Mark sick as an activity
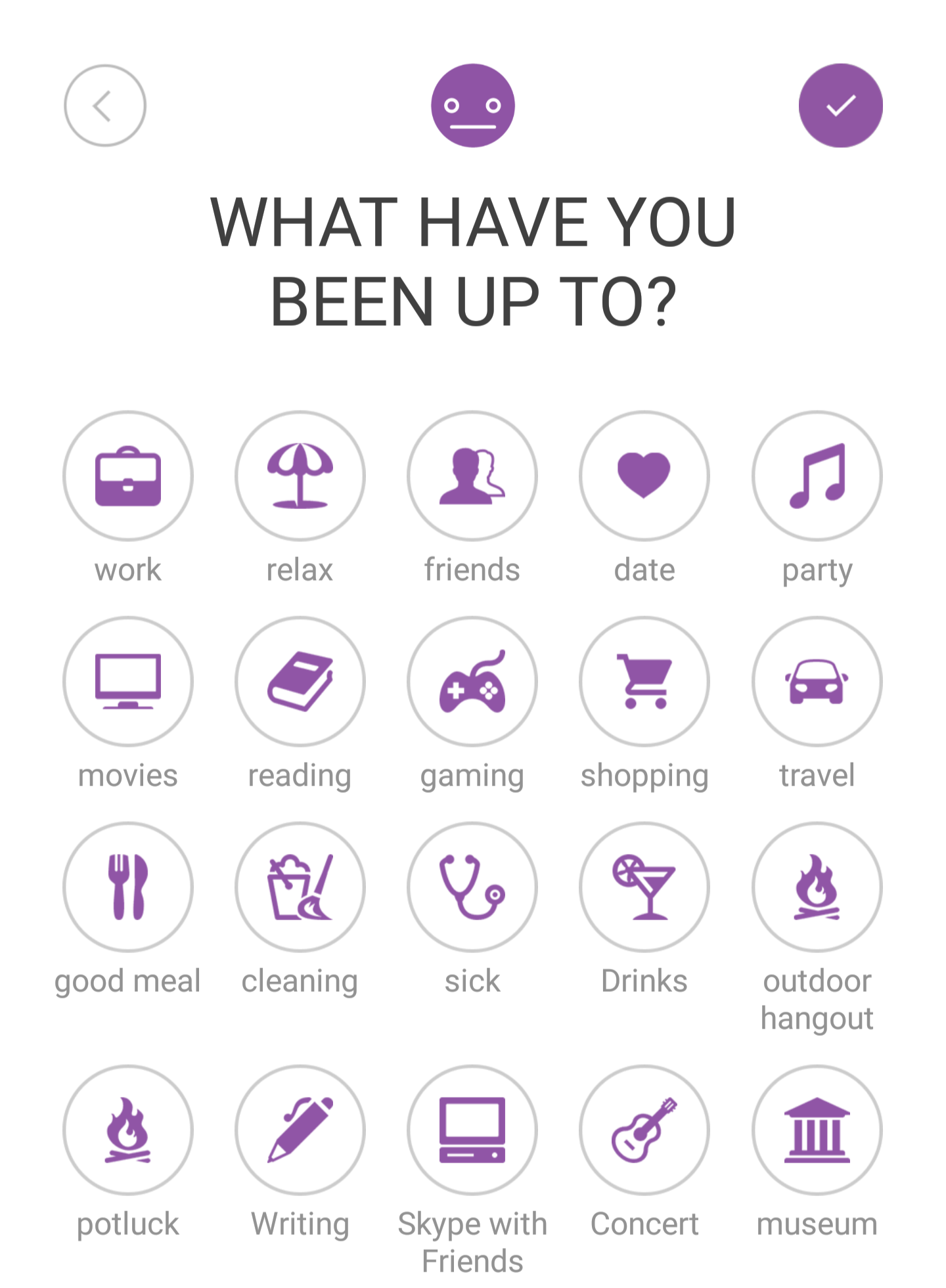This screenshot has height=1288, width=946. pos(472,887)
